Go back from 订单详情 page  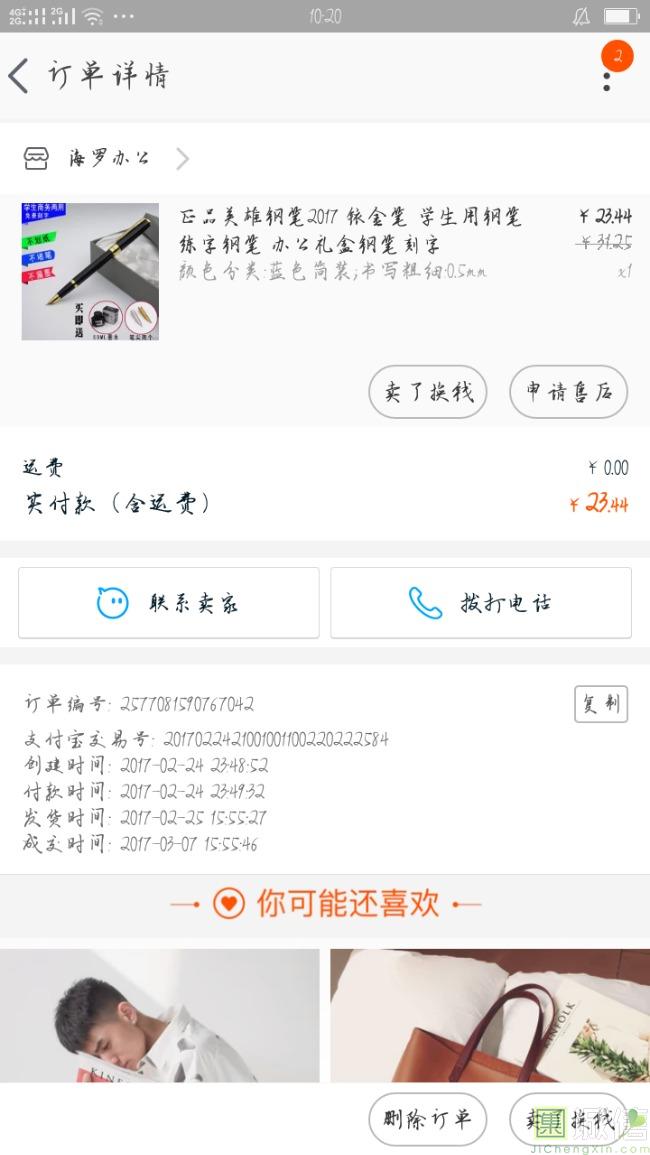19,76
